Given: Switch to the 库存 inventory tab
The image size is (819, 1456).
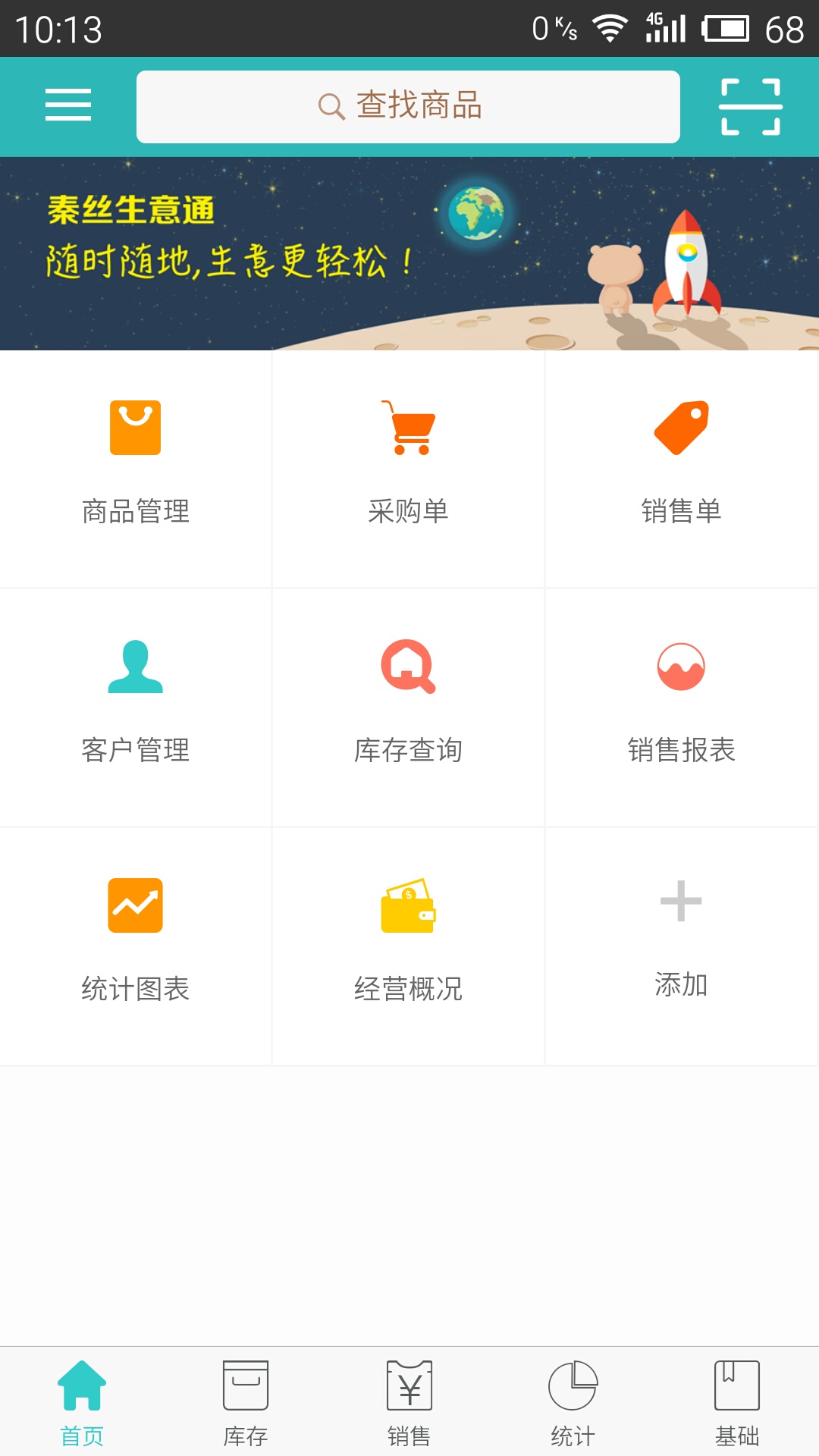Looking at the screenshot, I should pos(245,1402).
